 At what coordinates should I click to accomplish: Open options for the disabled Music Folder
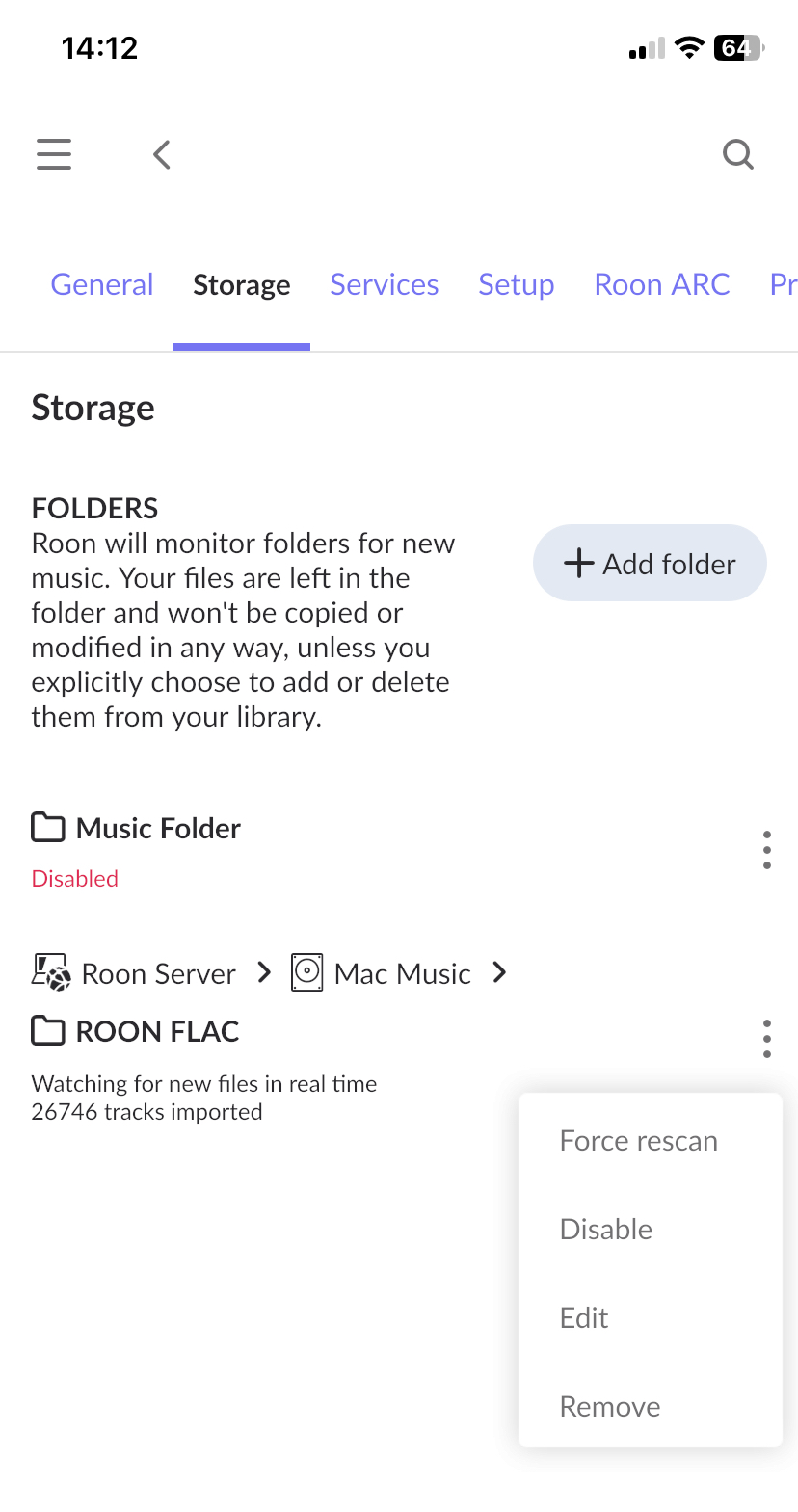tap(767, 850)
